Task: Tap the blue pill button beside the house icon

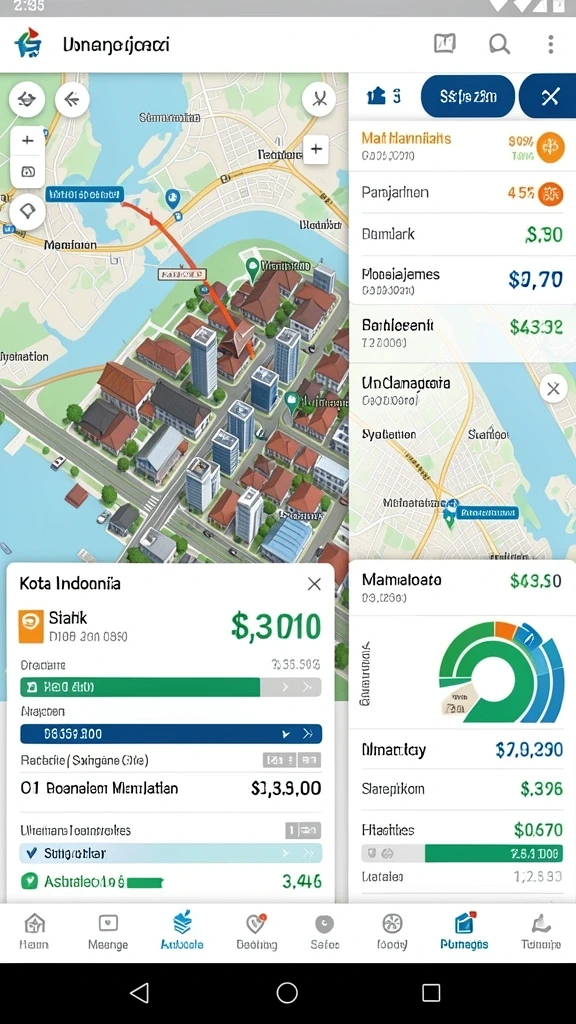Action: (x=468, y=97)
